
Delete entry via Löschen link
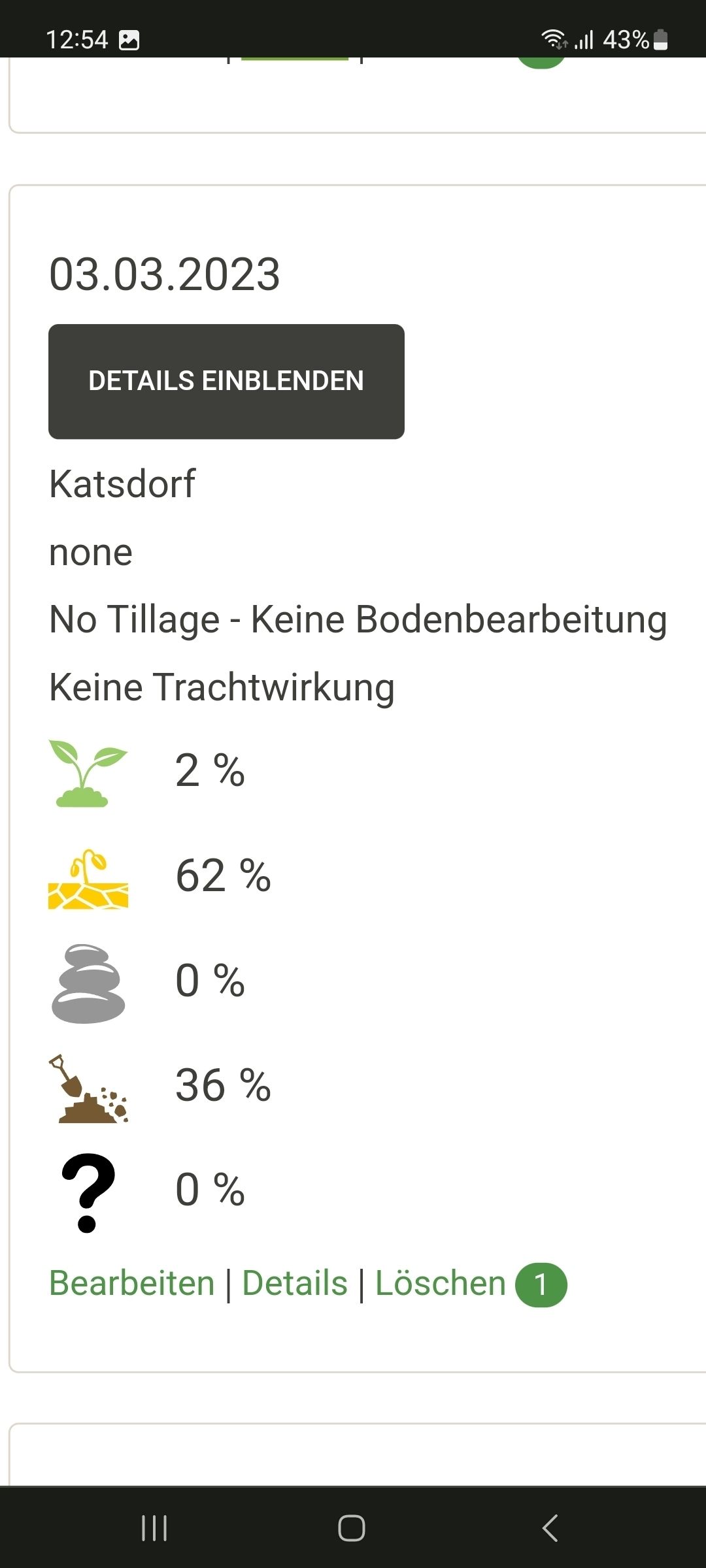441,1283
